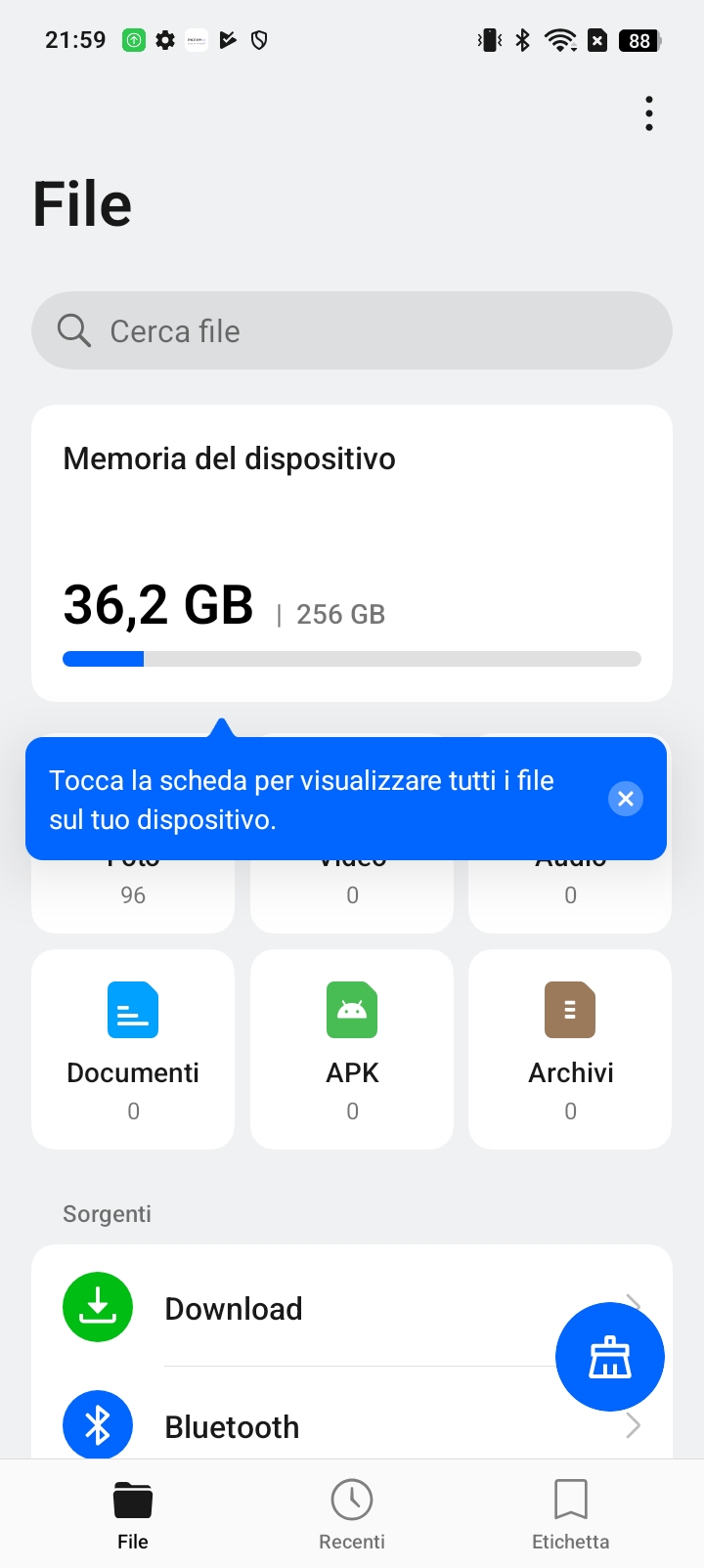Screen dimensions: 704x1568
Task: Switch to the Etichetta tab
Action: pyautogui.click(x=570, y=1514)
